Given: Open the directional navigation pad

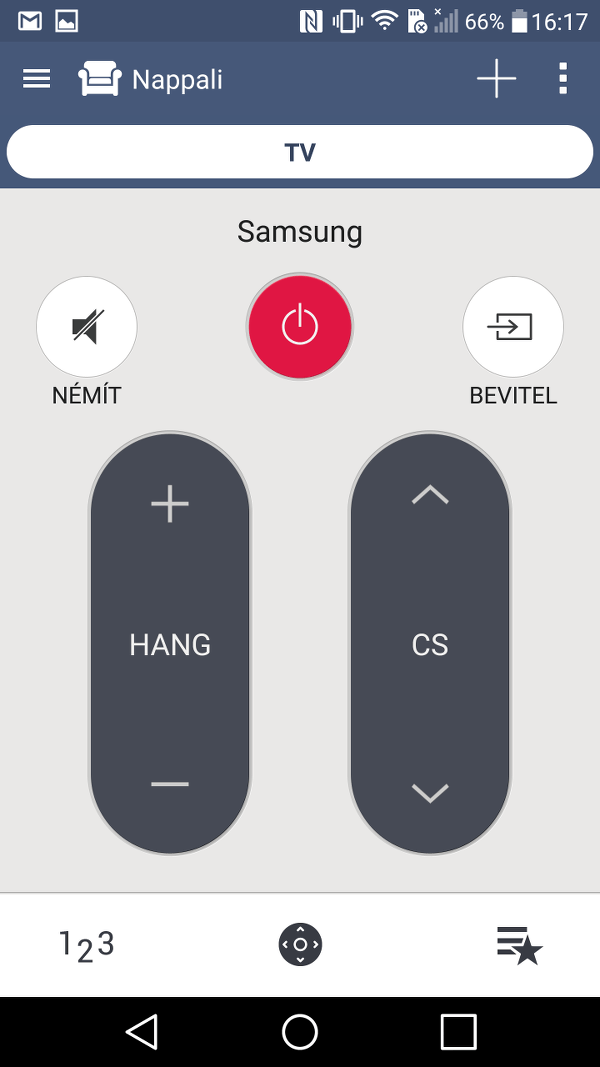Looking at the screenshot, I should [300, 945].
